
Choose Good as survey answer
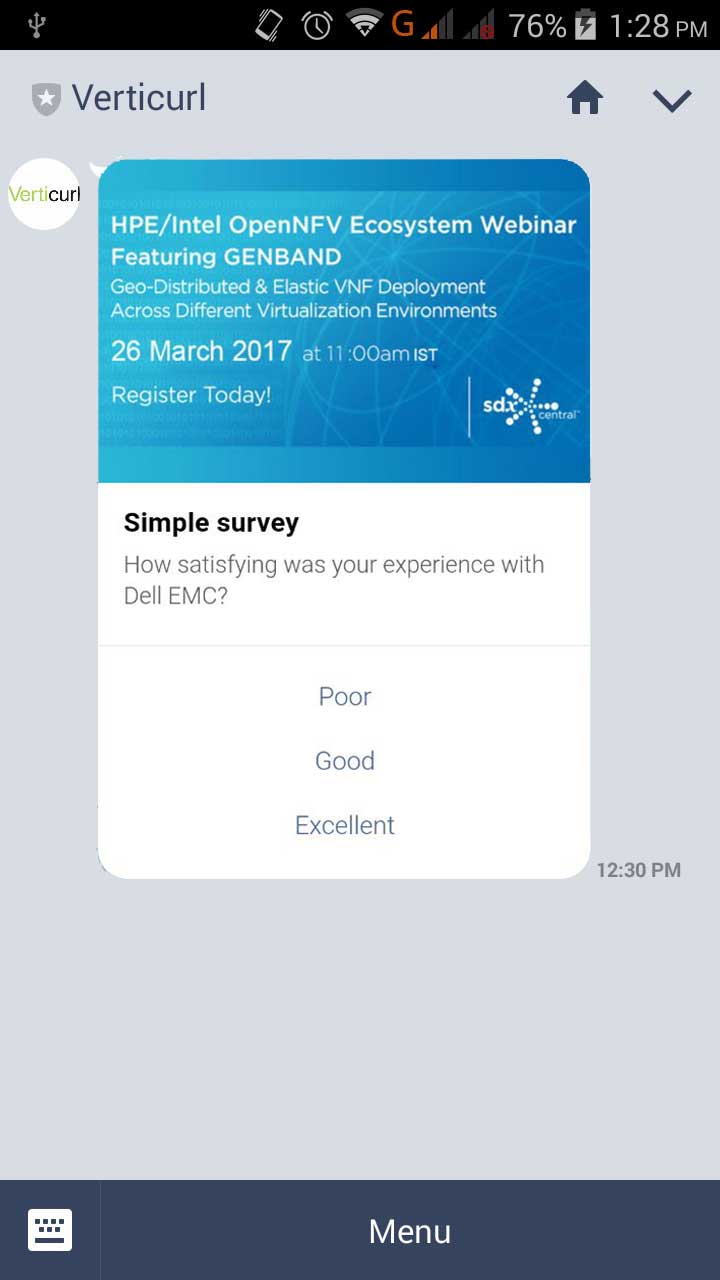coord(344,761)
